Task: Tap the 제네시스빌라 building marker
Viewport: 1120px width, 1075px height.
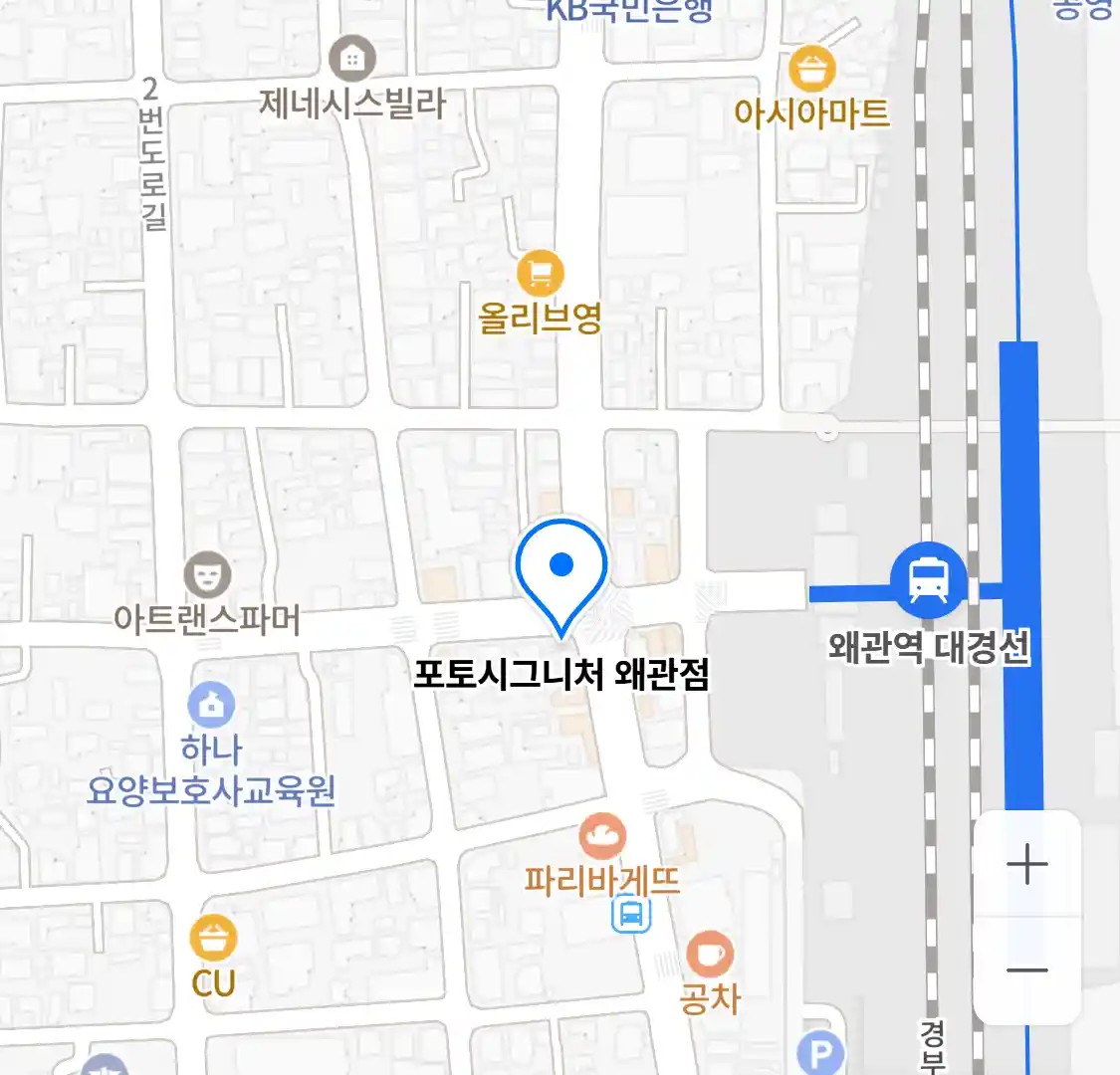Action: (x=351, y=60)
